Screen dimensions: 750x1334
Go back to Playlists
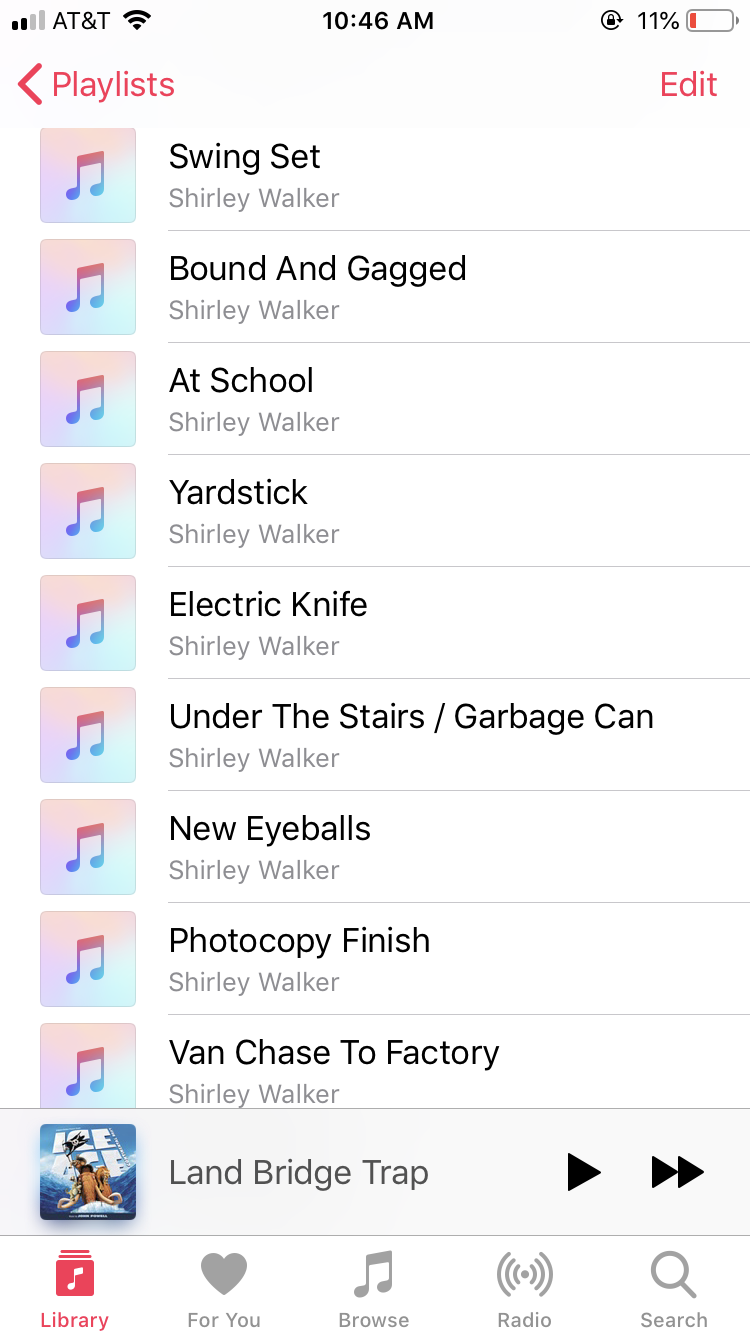(x=97, y=85)
